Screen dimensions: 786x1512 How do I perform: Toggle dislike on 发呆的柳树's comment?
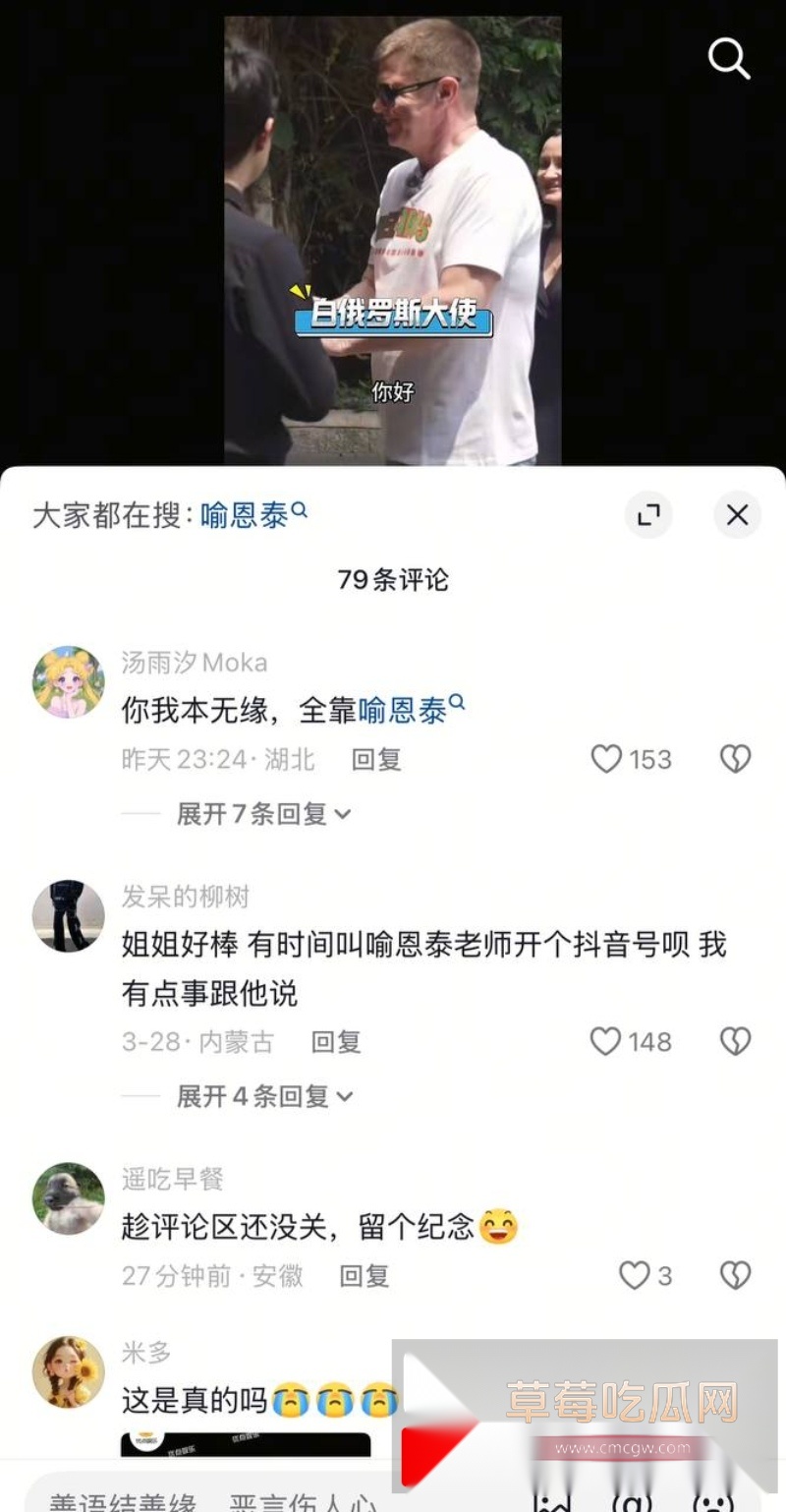coord(734,1042)
